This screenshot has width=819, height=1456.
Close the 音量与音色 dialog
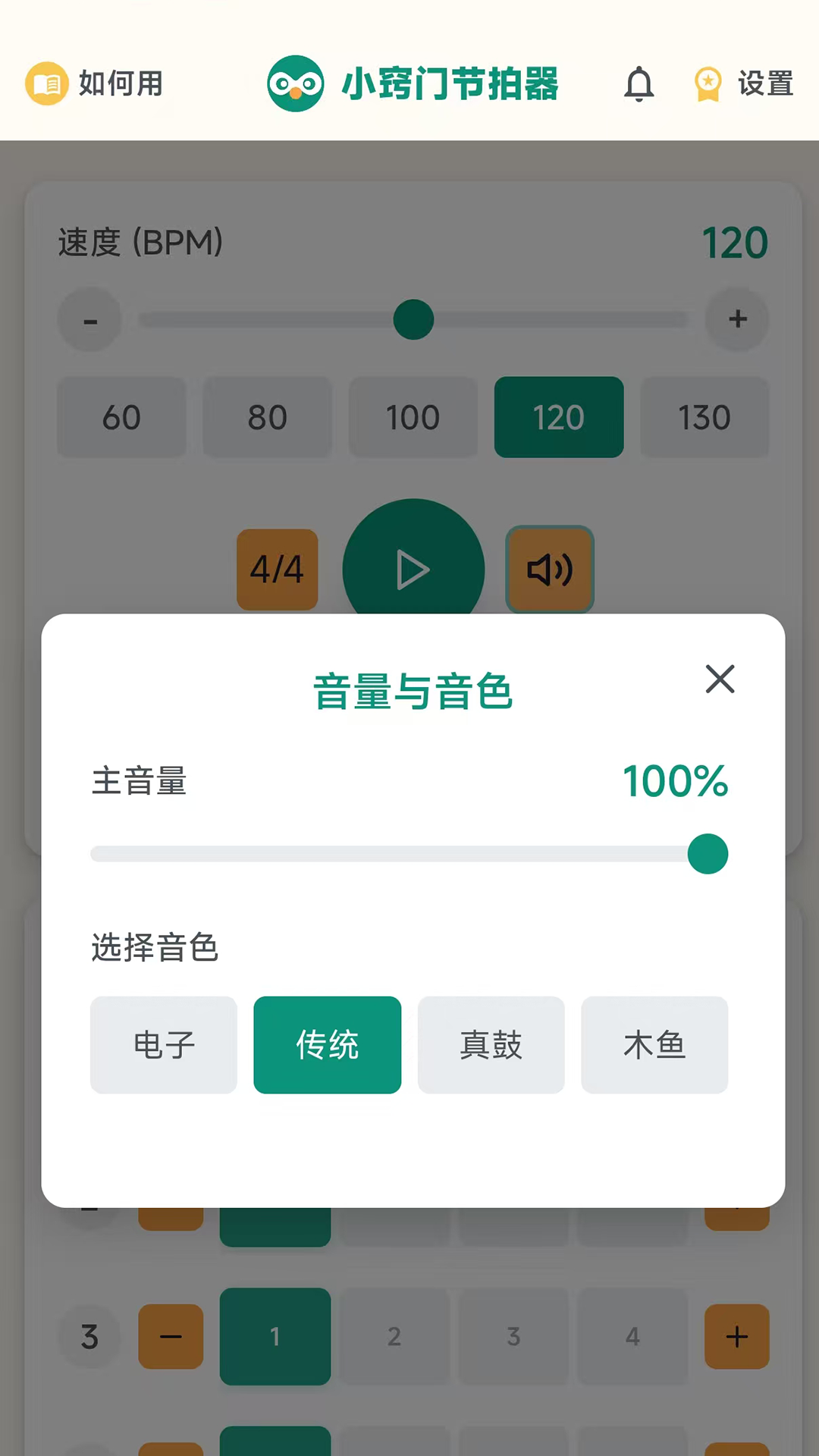click(720, 679)
